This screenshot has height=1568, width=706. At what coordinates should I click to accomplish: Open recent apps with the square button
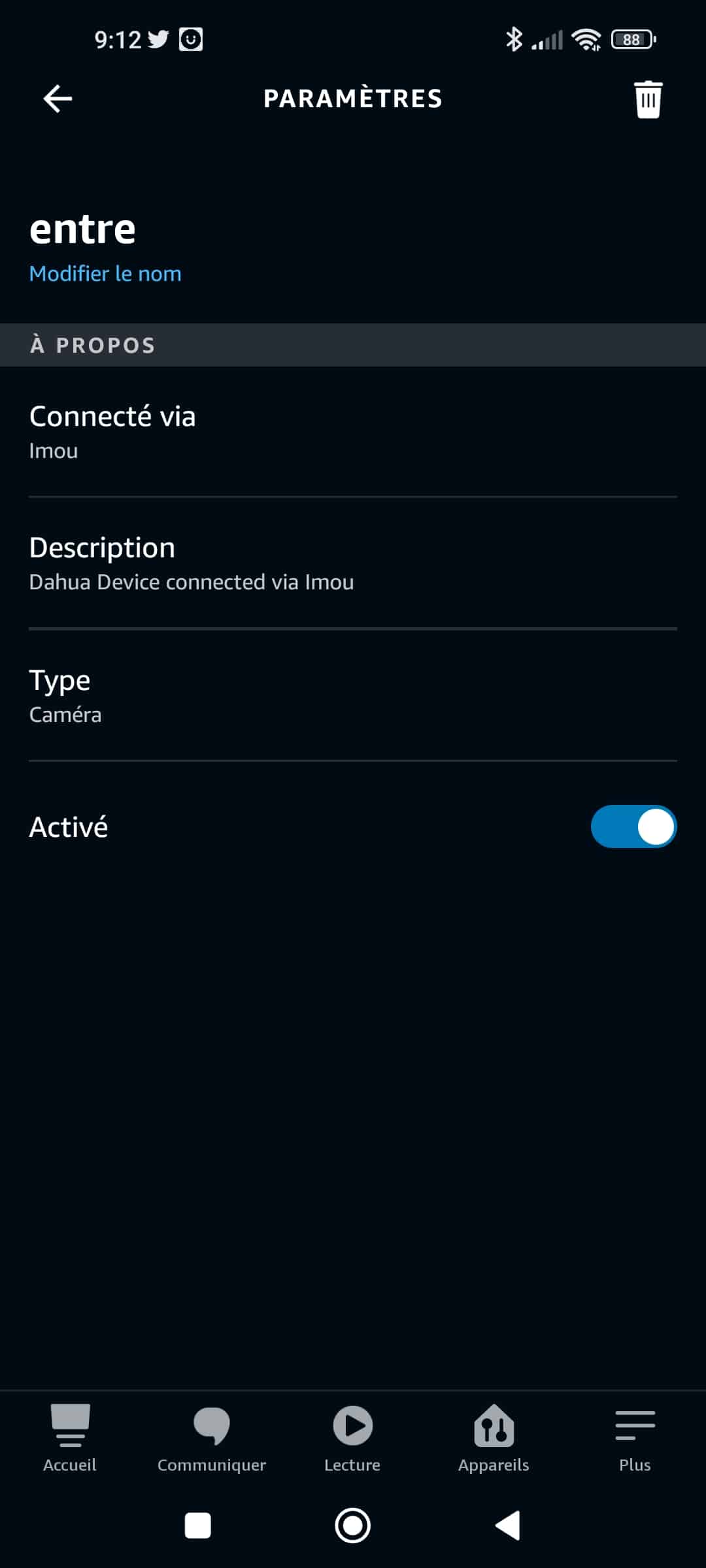(x=198, y=1526)
